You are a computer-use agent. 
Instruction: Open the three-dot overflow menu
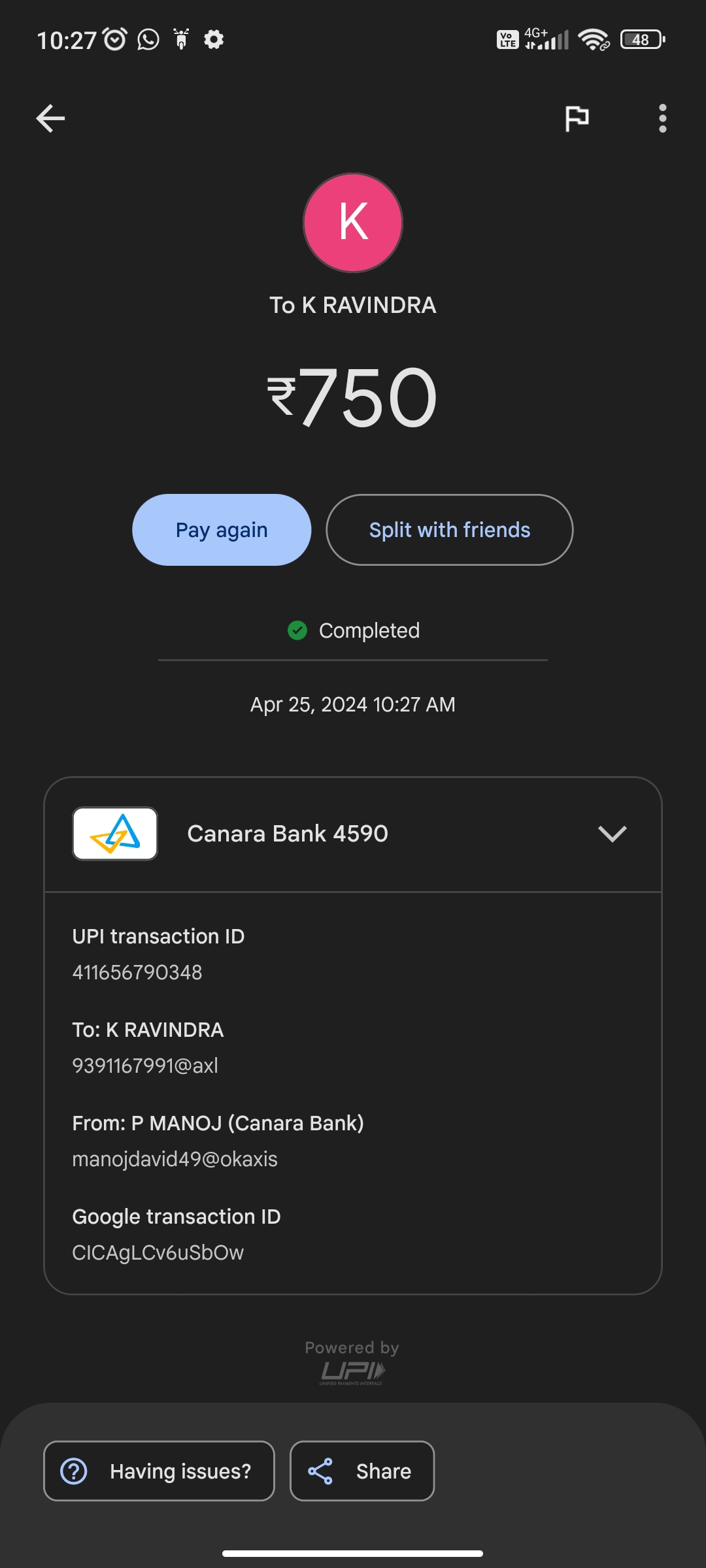[662, 118]
